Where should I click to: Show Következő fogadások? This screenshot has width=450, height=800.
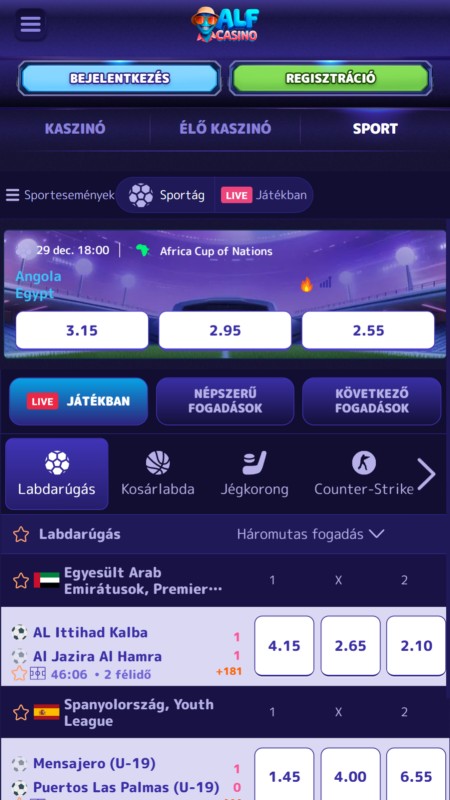372,401
